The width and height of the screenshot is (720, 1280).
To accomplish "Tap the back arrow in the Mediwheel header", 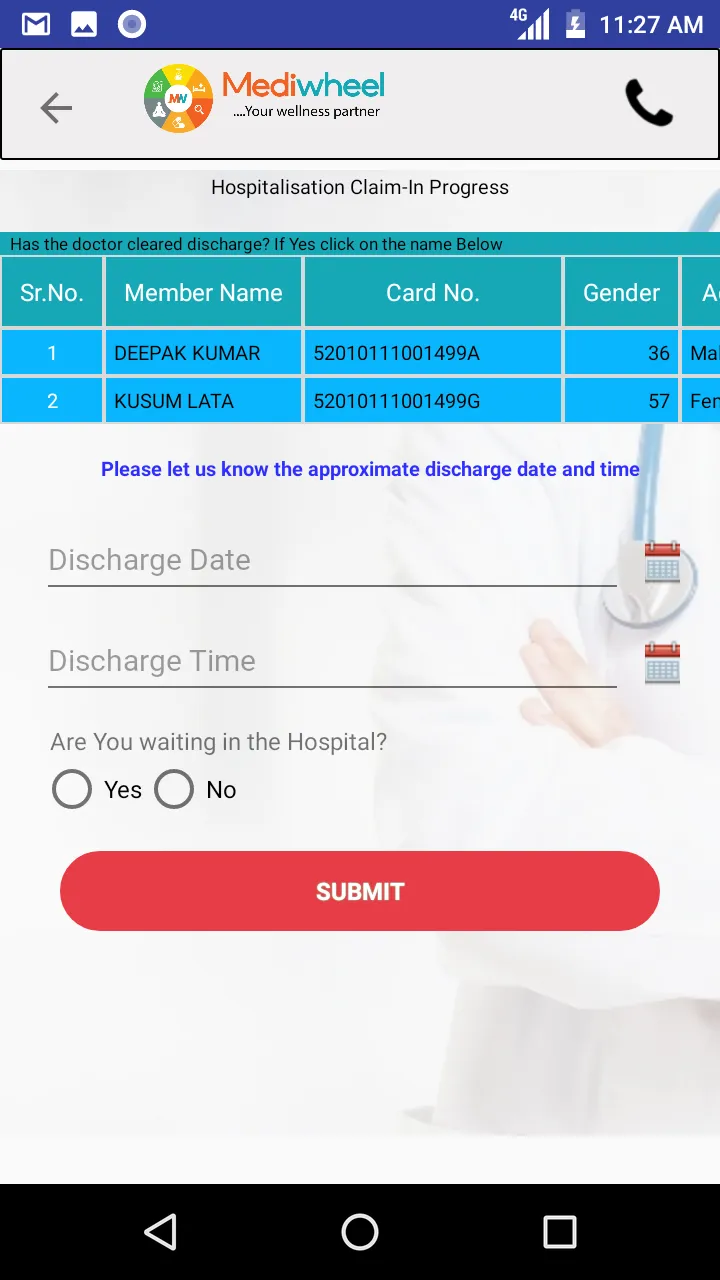I will click(56, 107).
